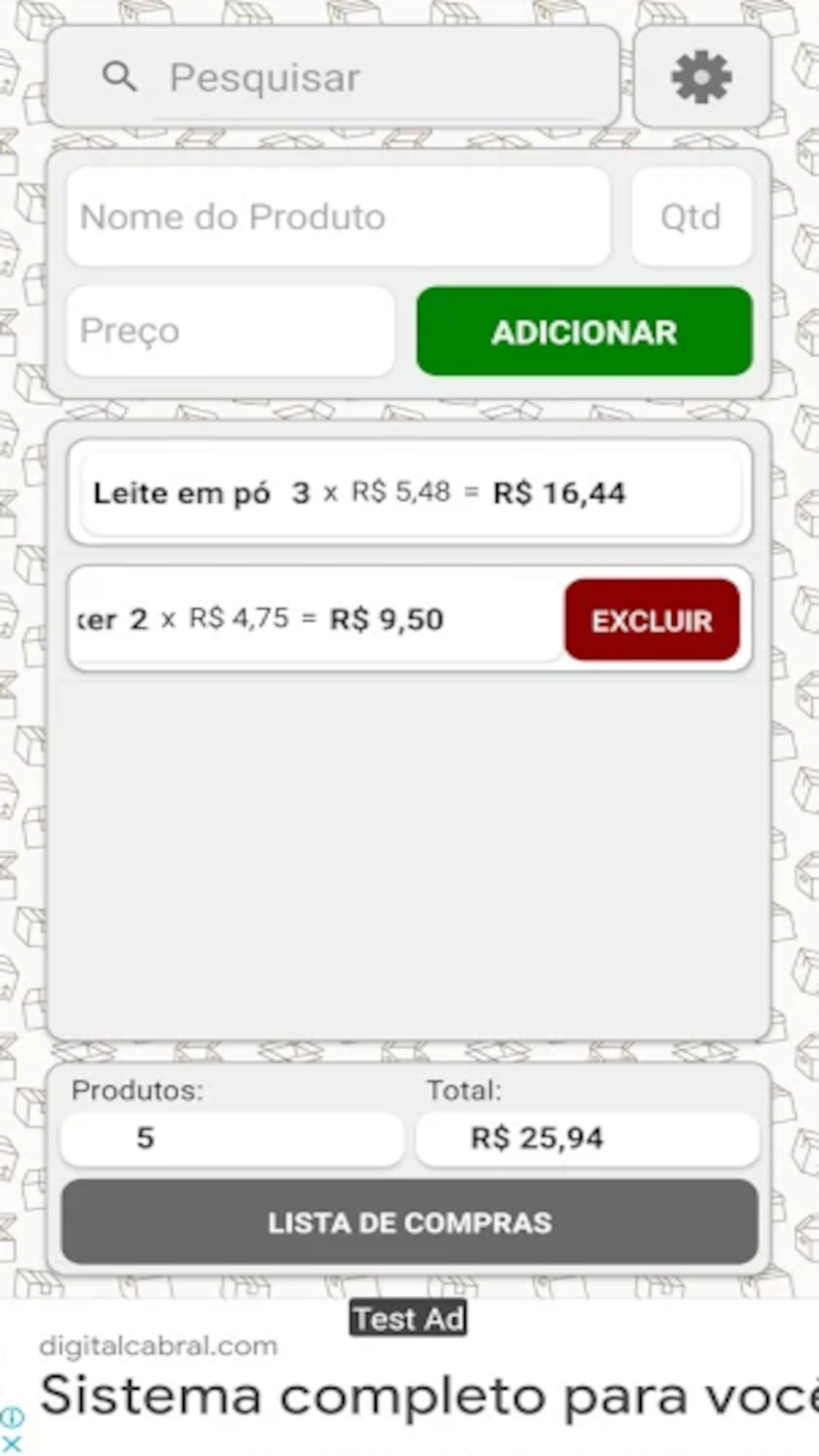Close the ad with the X icon
This screenshot has width=819, height=1456.
click(x=12, y=1443)
